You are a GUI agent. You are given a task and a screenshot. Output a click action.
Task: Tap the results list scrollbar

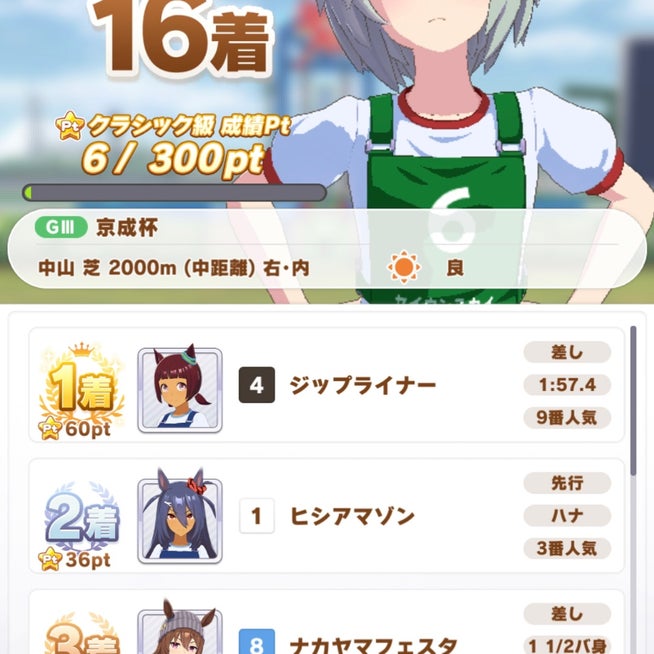click(x=634, y=400)
